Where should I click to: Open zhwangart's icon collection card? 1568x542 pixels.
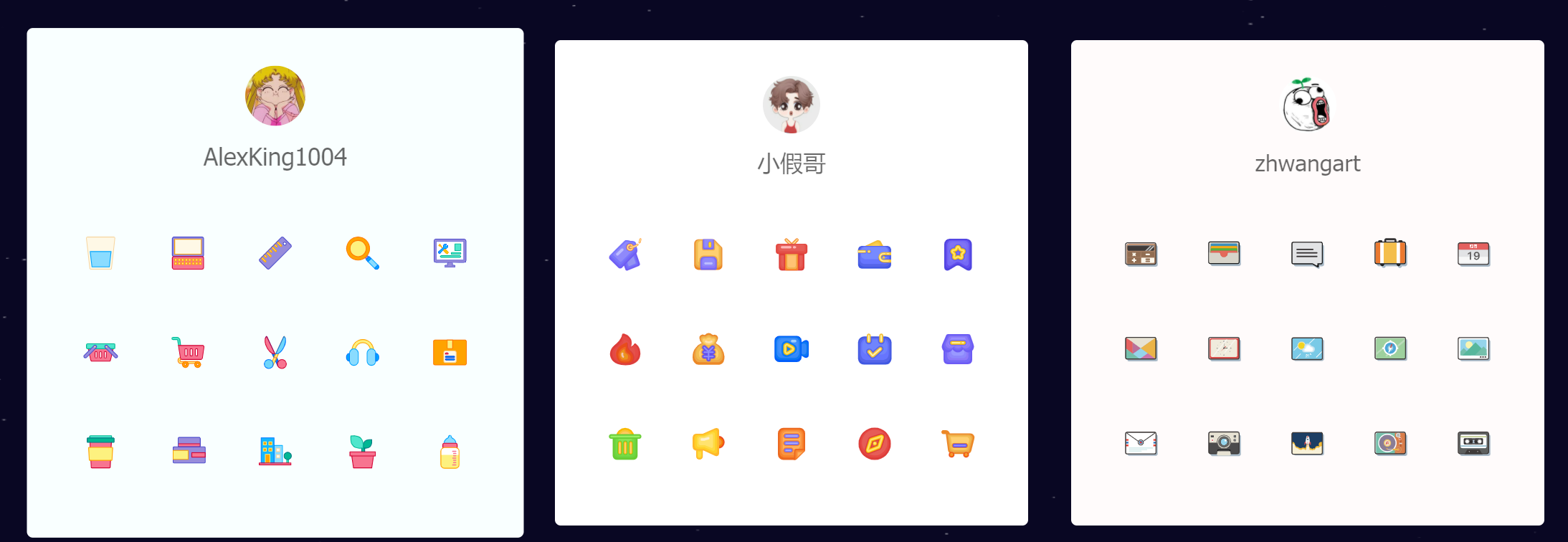[1307, 164]
